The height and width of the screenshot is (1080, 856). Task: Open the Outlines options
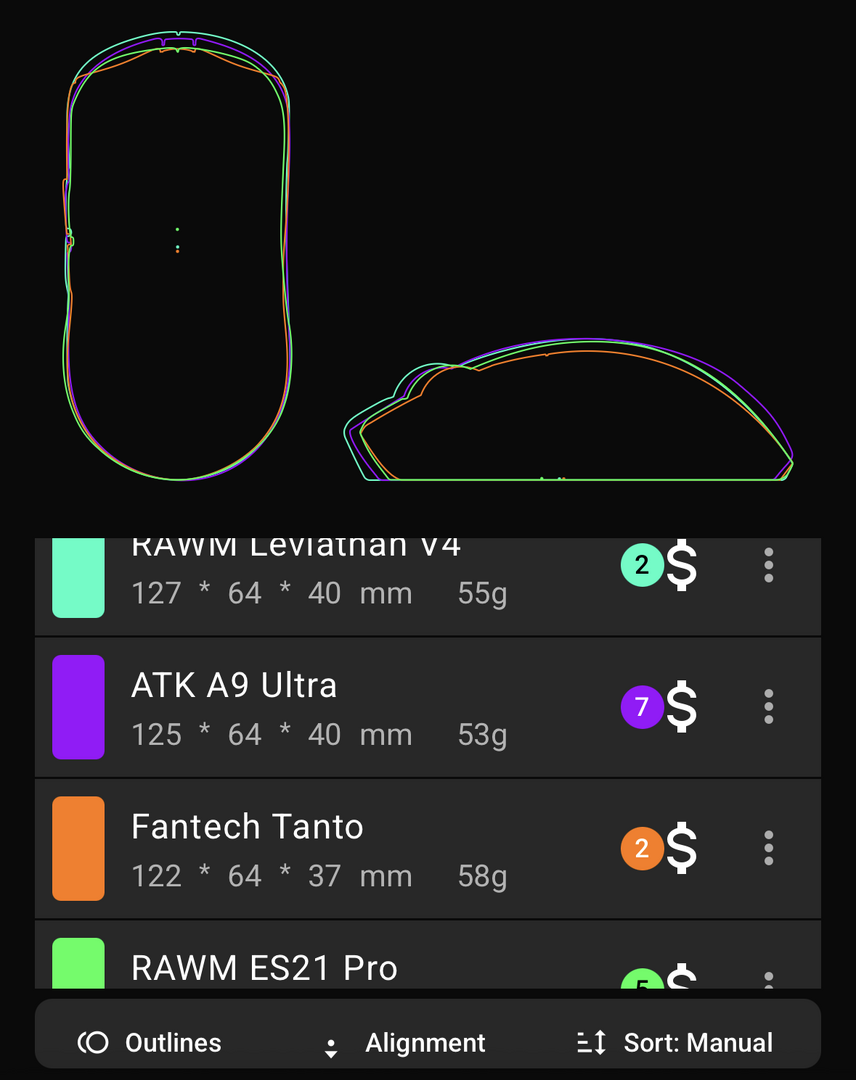pos(150,1043)
